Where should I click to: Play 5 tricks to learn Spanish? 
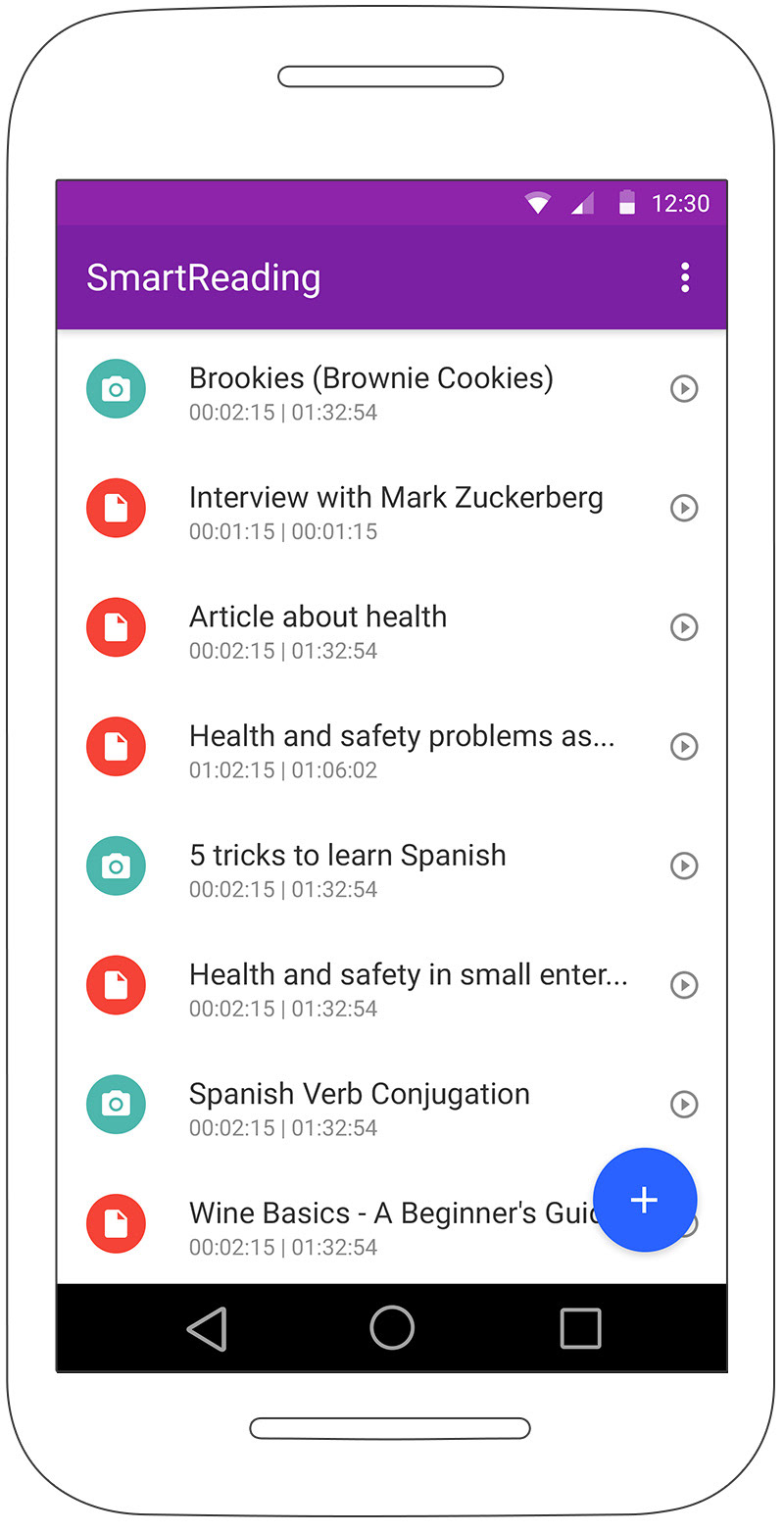[x=684, y=865]
